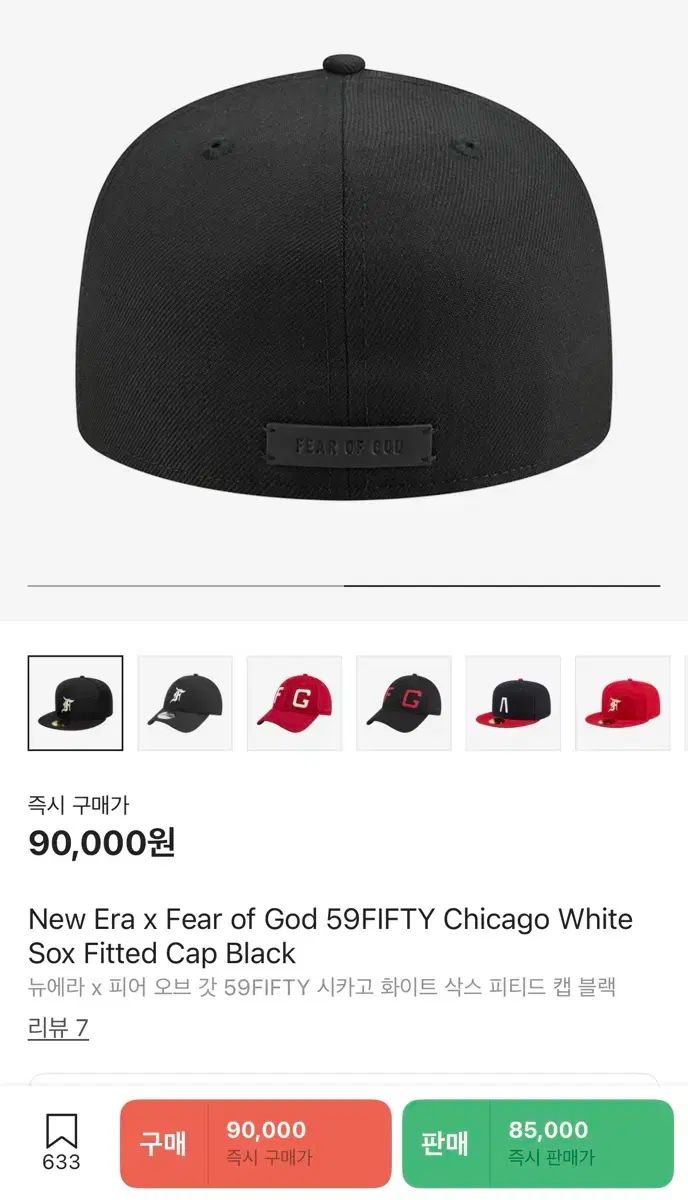This screenshot has width=688, height=1200.
Task: Select the all-red fitted cap thumbnail
Action: point(622,703)
